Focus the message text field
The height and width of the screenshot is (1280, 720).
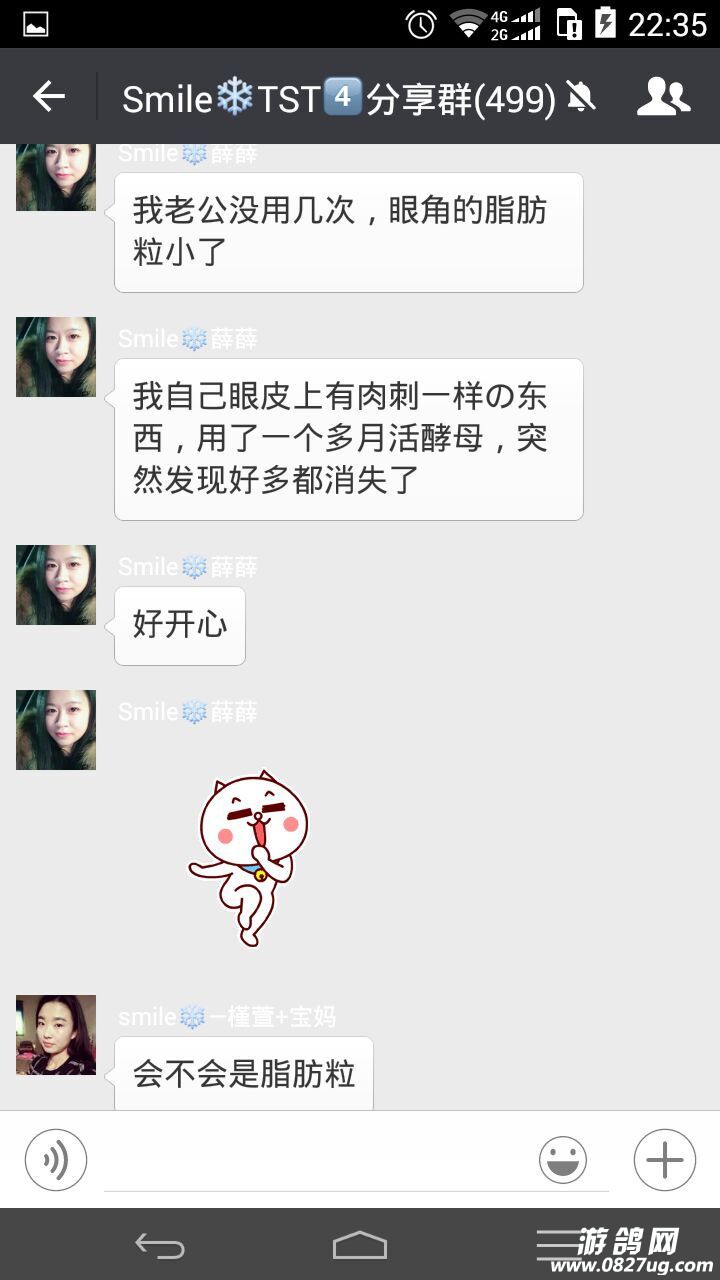click(x=320, y=1160)
